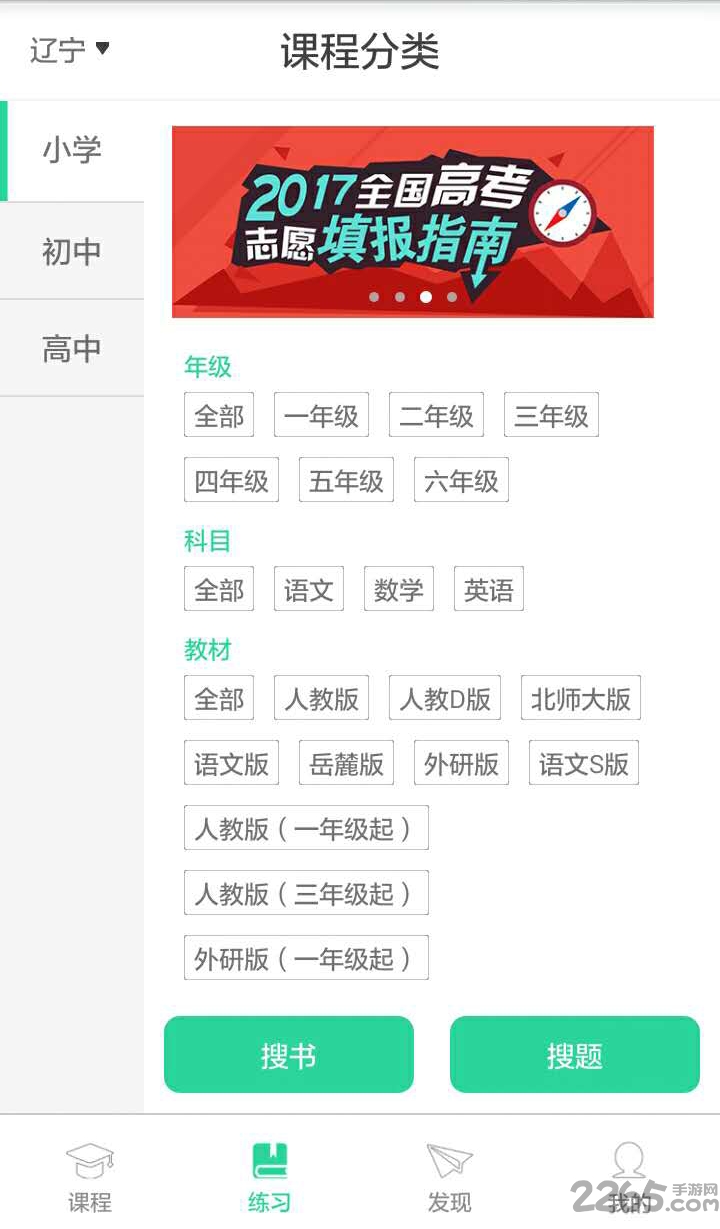720x1229 pixels.
Task: Select the 三年级 grade chip
Action: click(x=551, y=415)
